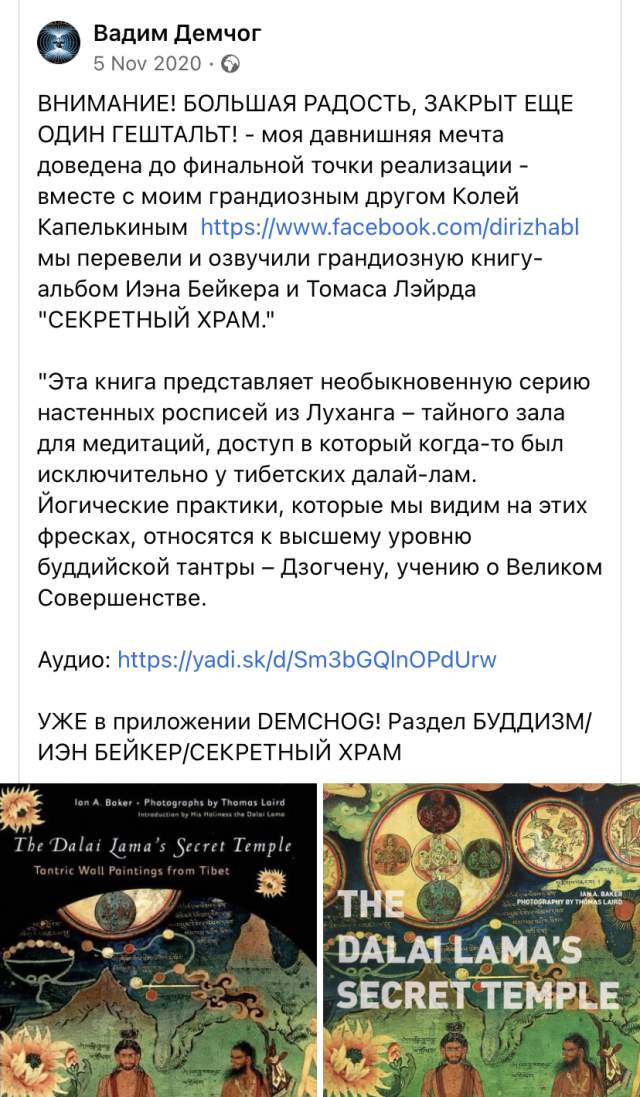Open the yadi.sk audio link
640x1097 pixels.
[307, 659]
